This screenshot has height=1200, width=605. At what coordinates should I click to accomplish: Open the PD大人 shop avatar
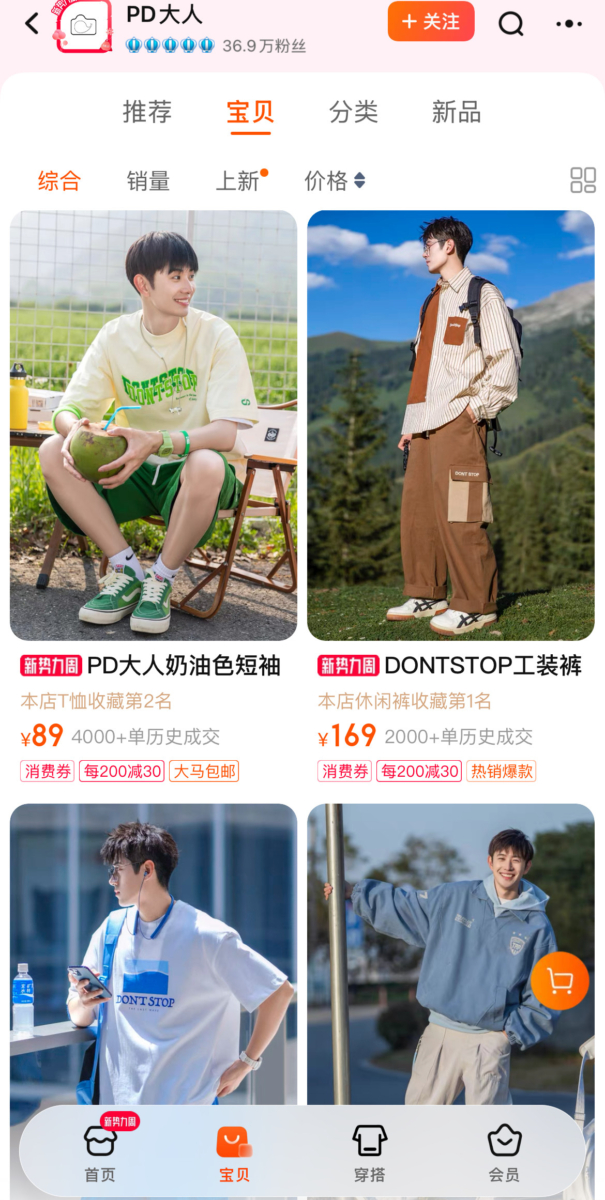(x=84, y=25)
